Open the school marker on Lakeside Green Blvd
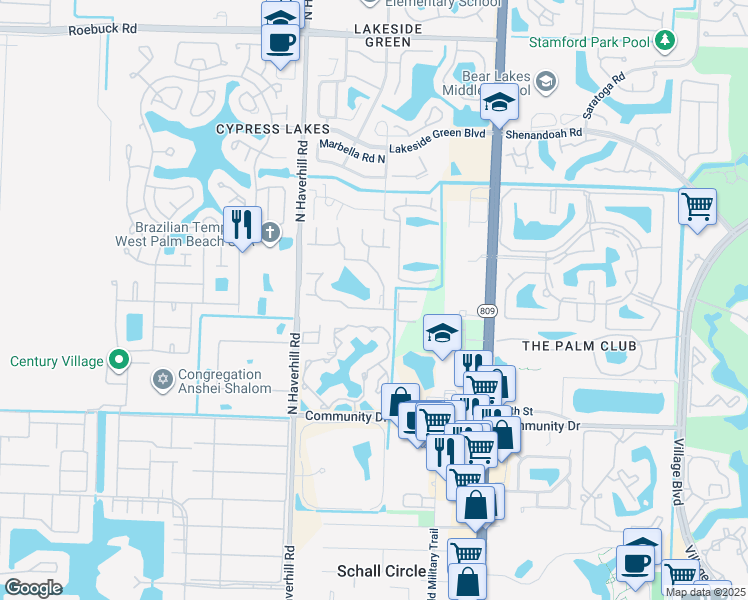This screenshot has height=600, width=748. pos(498,103)
